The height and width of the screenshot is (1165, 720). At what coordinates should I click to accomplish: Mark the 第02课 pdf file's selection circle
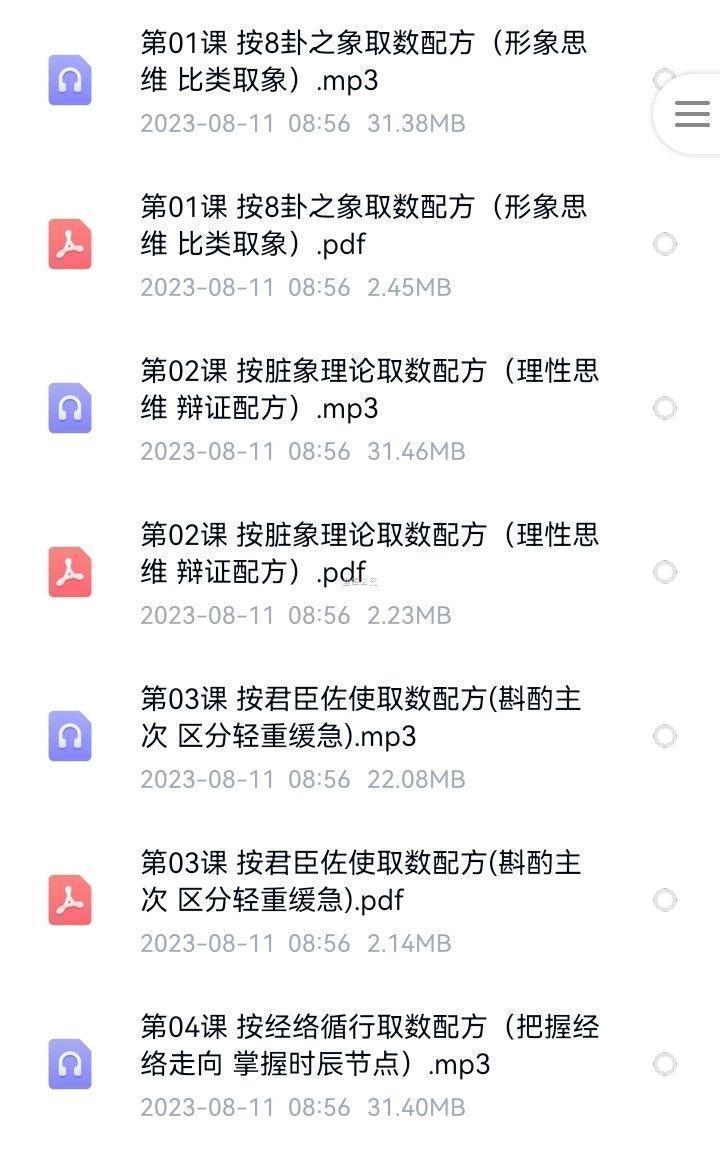(664, 572)
